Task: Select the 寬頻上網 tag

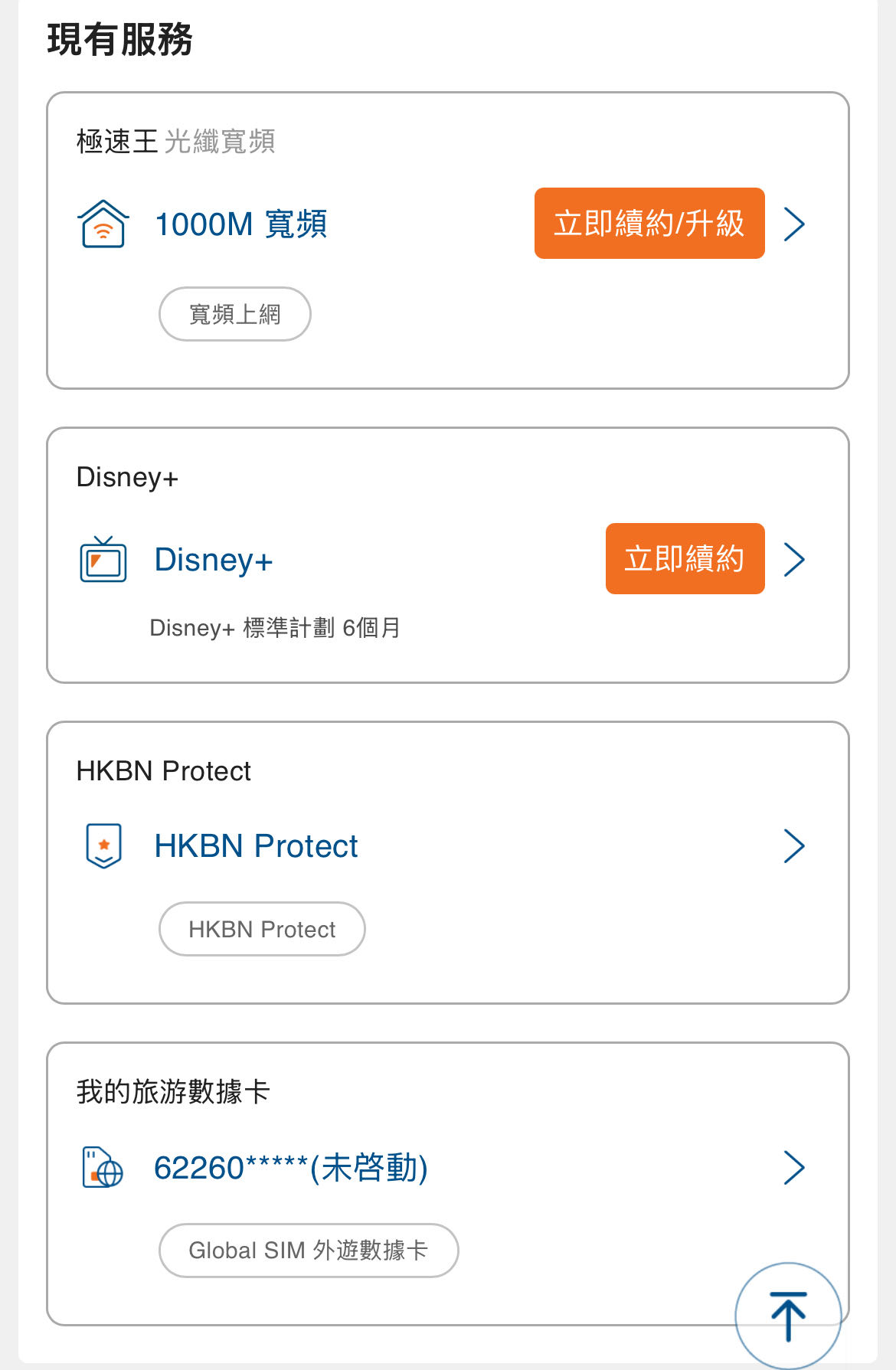Action: pos(234,313)
